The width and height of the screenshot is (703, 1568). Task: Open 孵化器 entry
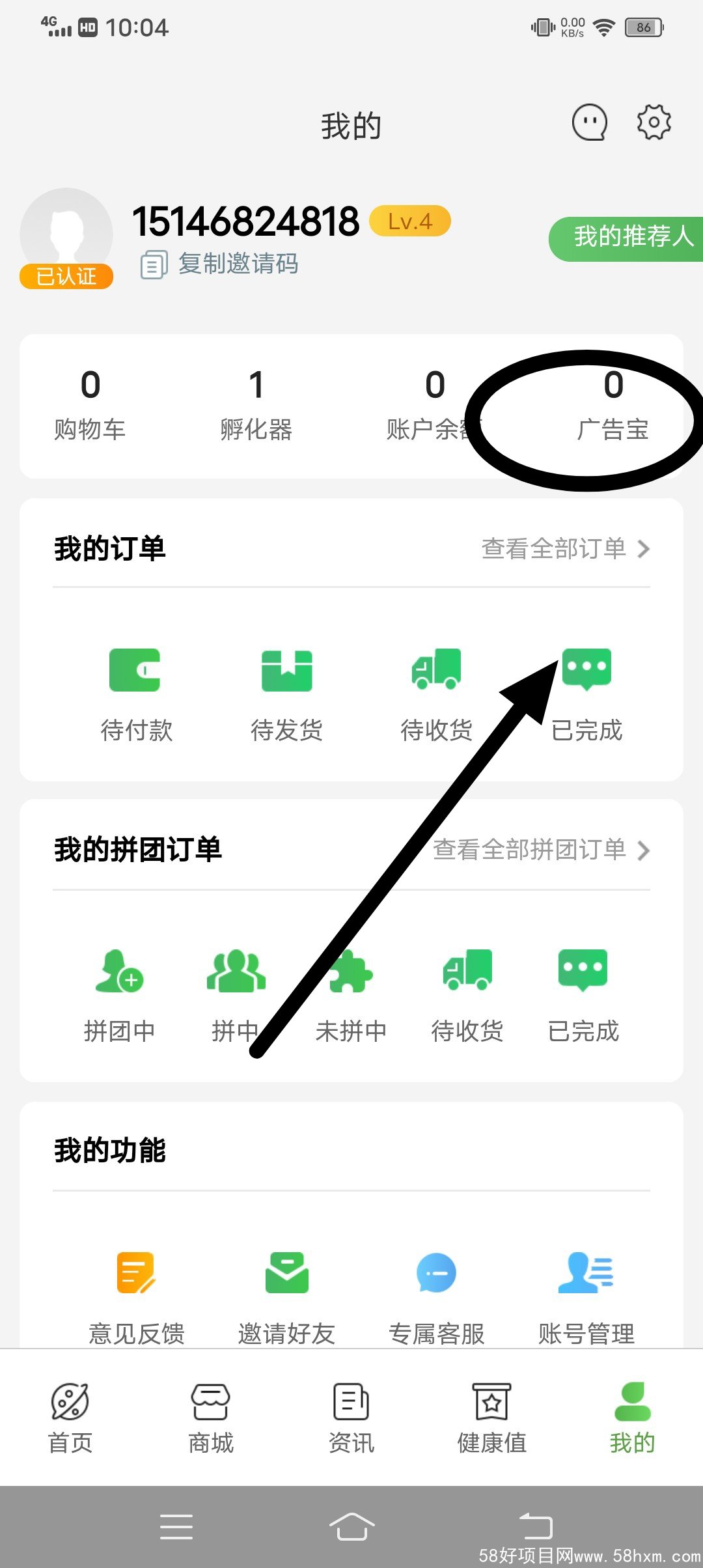click(x=256, y=405)
